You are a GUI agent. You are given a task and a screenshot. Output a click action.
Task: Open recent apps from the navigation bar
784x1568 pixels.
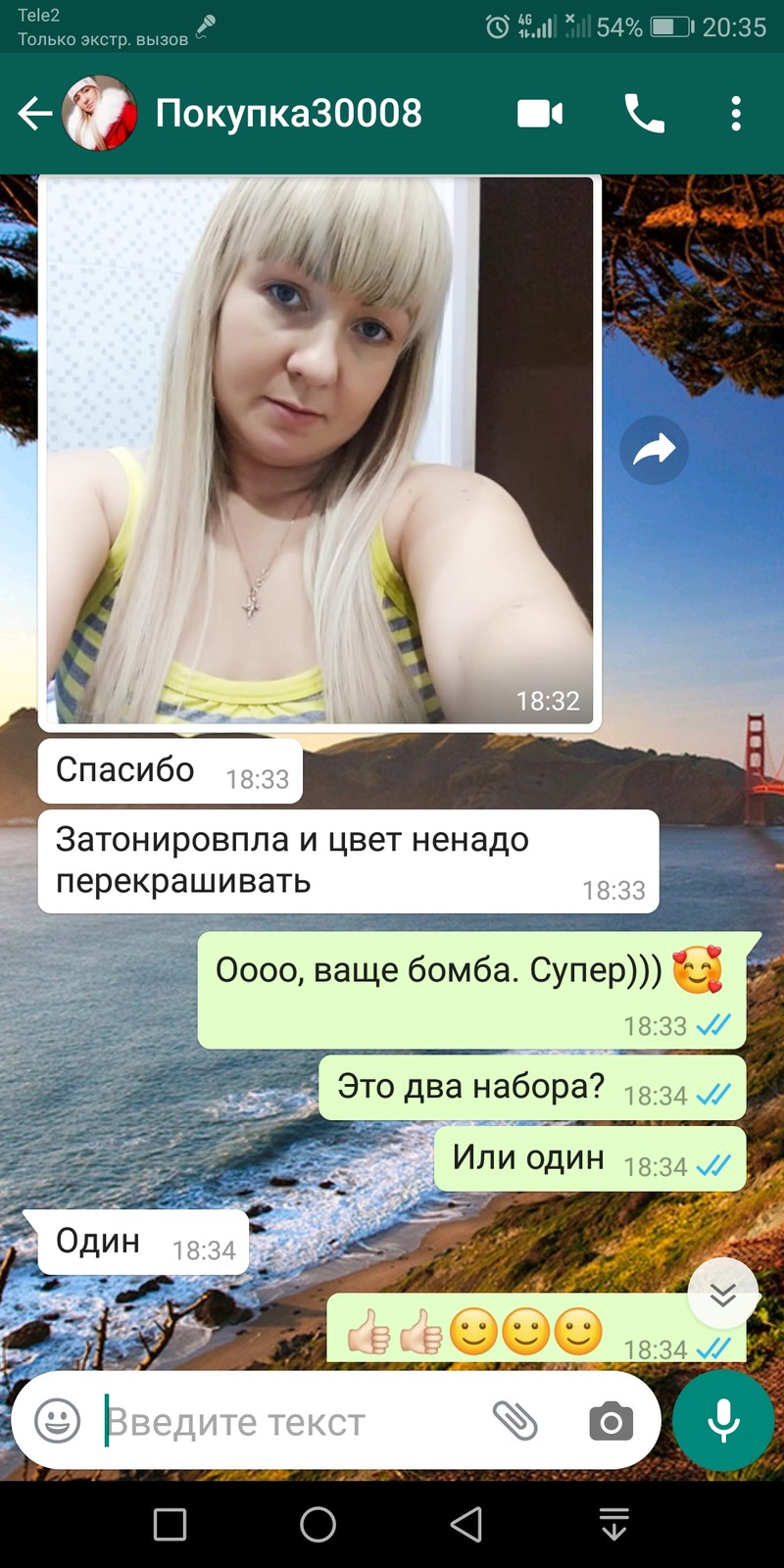[x=170, y=1525]
